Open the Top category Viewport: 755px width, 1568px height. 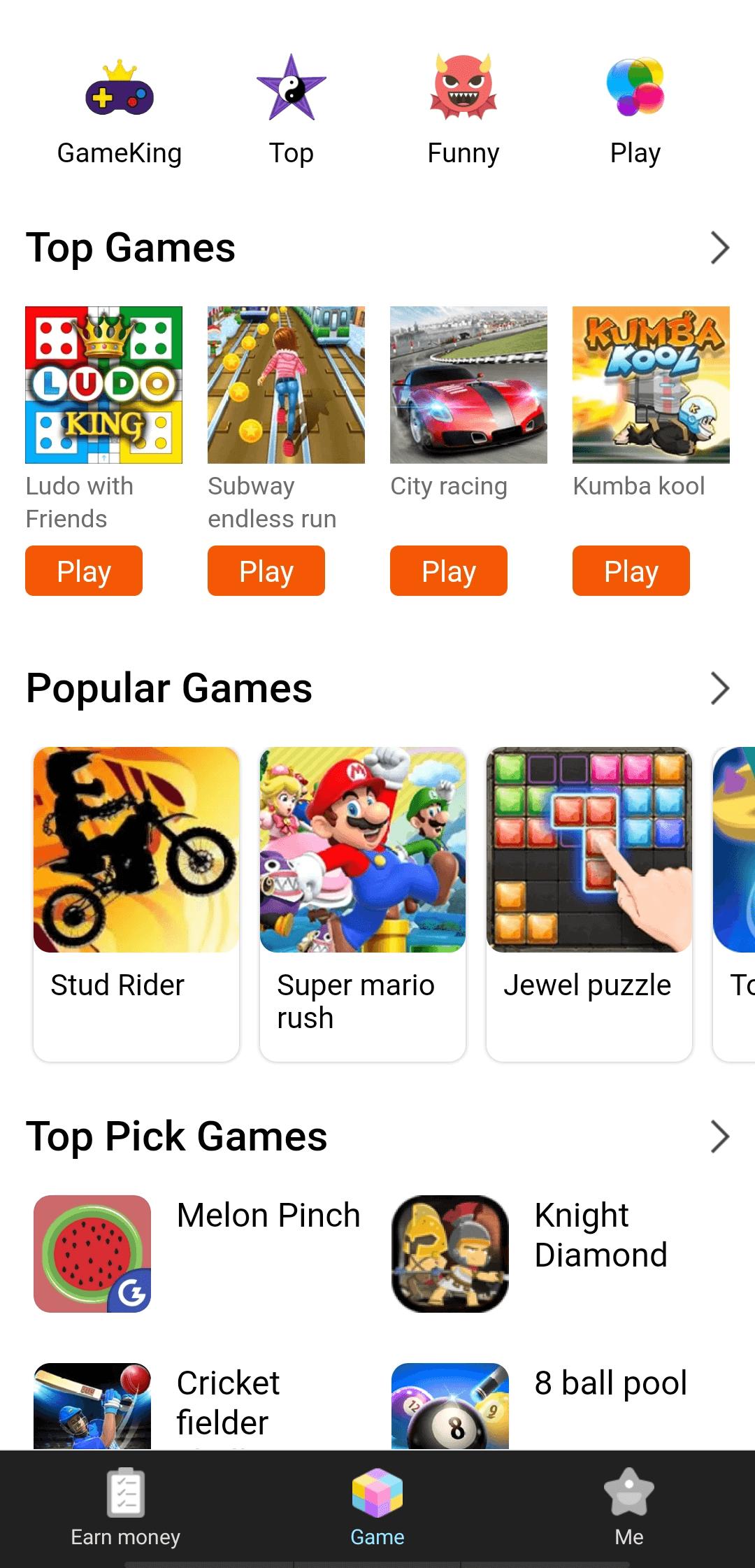point(292,112)
